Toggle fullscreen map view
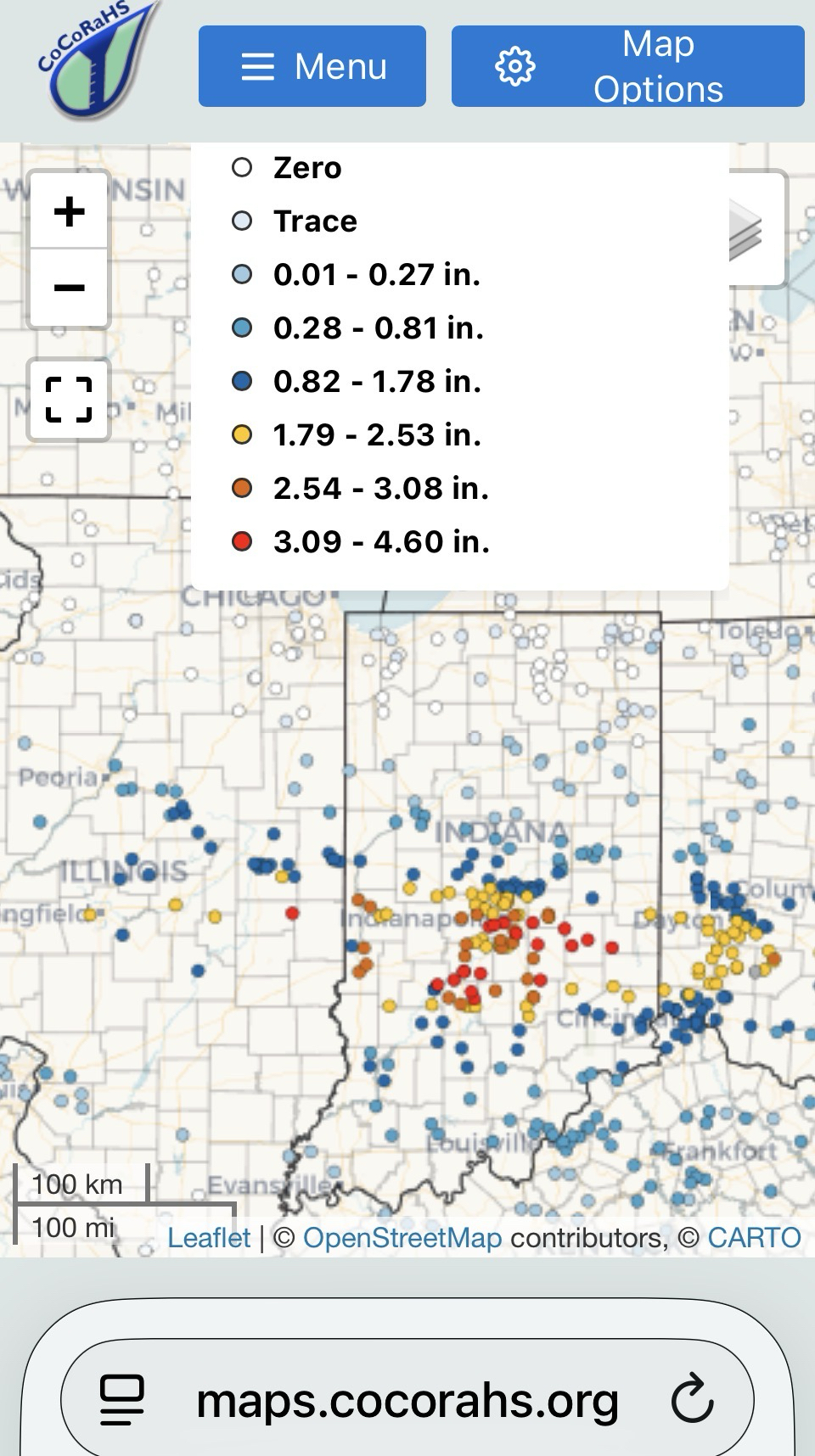The height and width of the screenshot is (1456, 815). [x=69, y=400]
